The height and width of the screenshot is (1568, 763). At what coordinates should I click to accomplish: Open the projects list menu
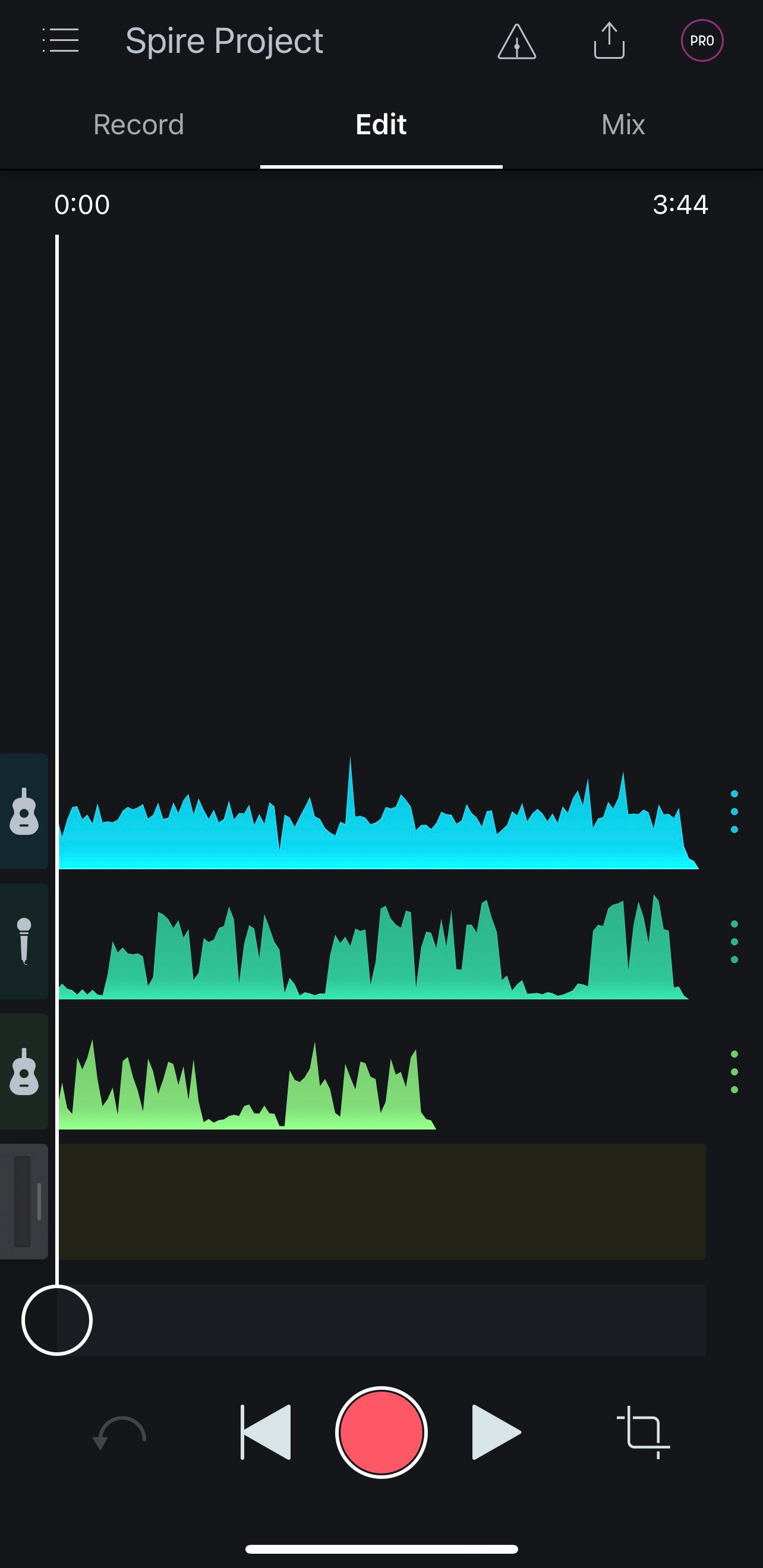pyautogui.click(x=60, y=41)
